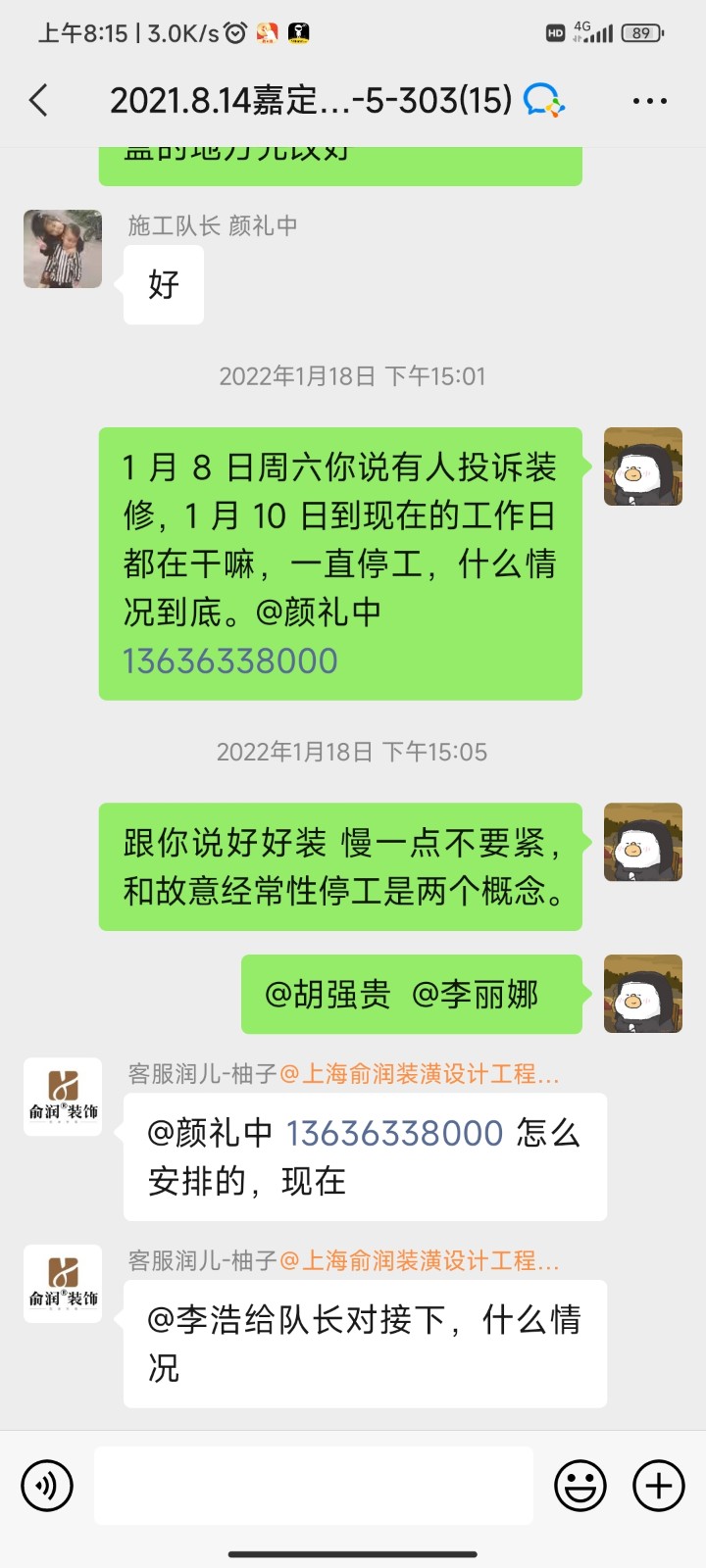This screenshot has height=1568, width=706.
Task: Open my avatar beside @胡强贵 @李丽娜 message
Action: coord(642,995)
